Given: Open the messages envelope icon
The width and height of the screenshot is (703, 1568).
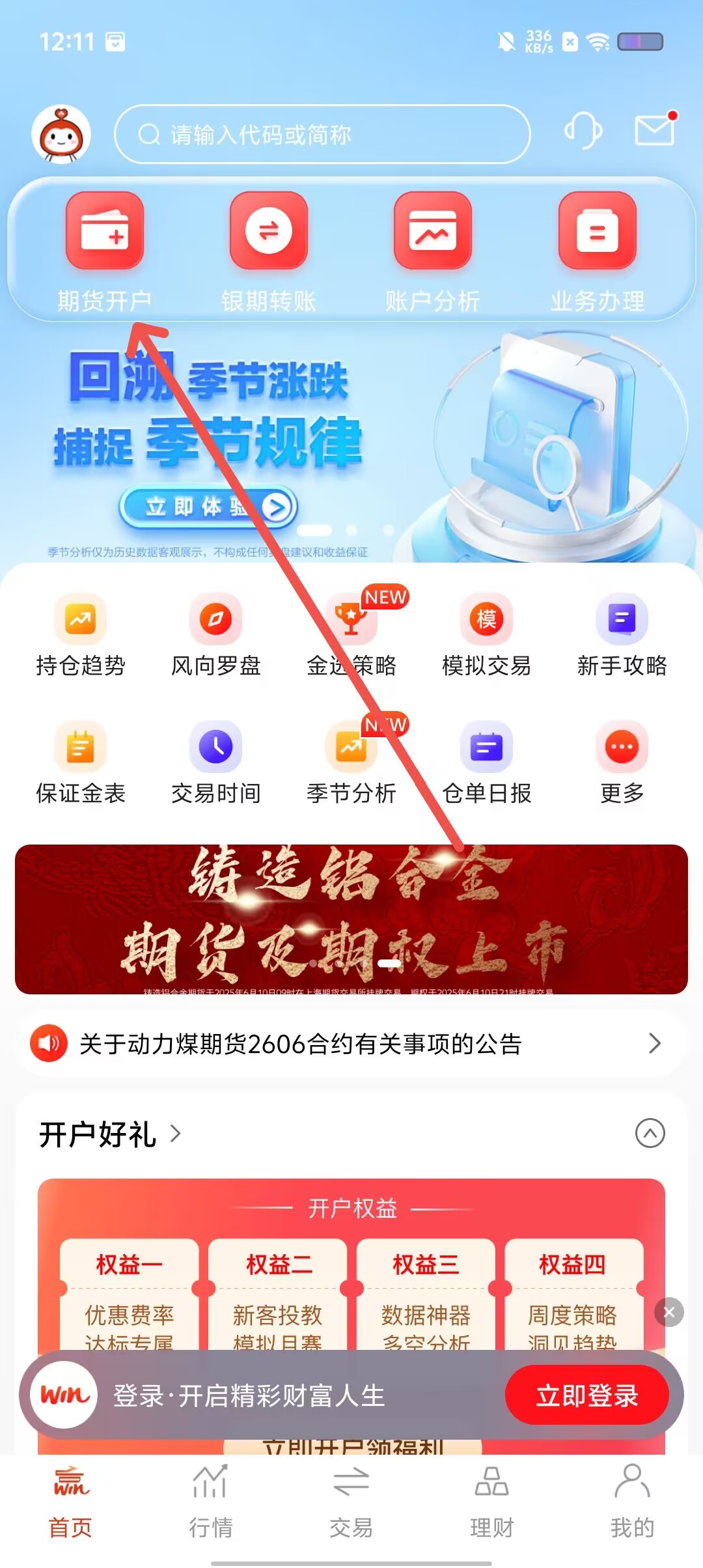Looking at the screenshot, I should pos(655,130).
